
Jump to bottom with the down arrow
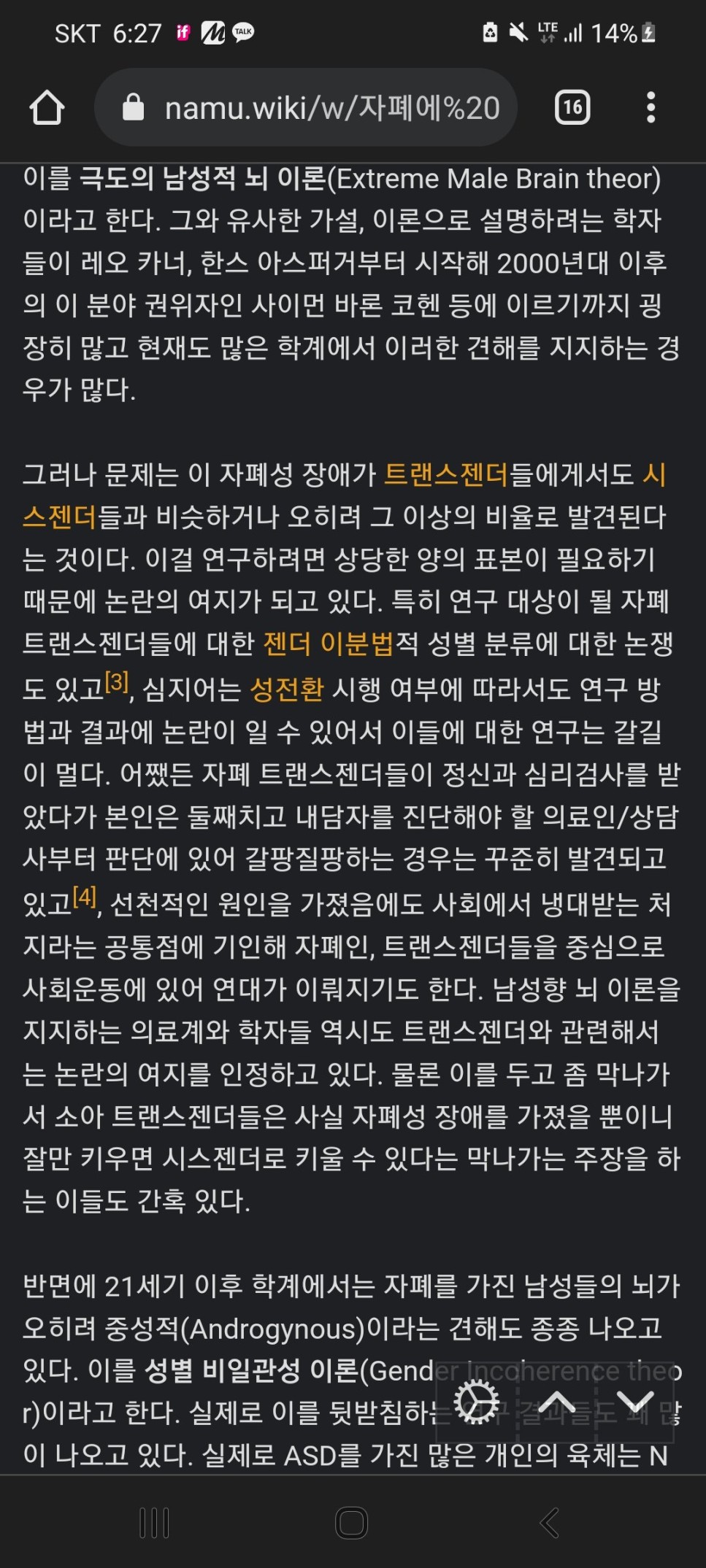(x=634, y=1402)
